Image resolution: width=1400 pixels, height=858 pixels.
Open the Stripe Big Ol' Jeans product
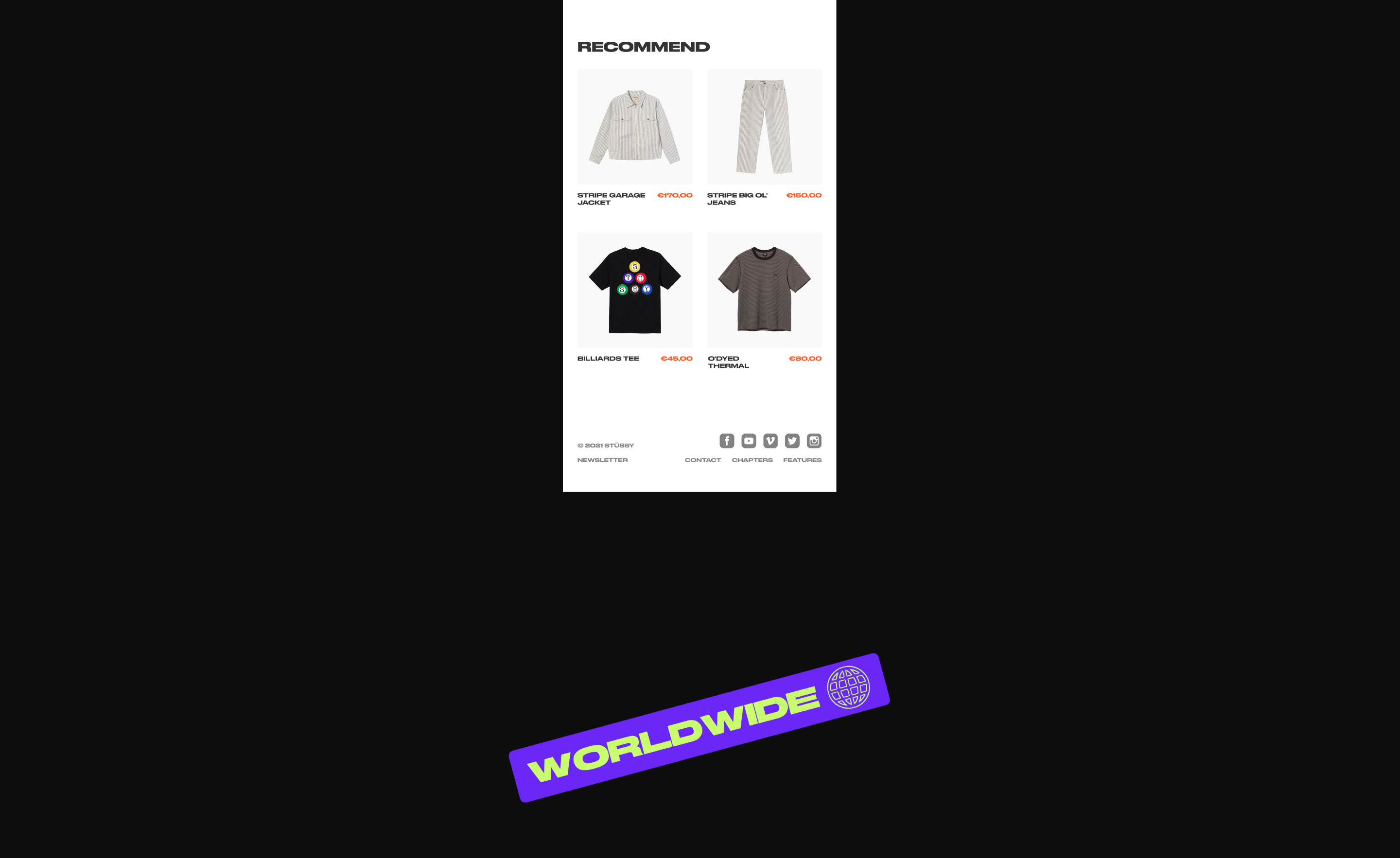click(x=764, y=127)
